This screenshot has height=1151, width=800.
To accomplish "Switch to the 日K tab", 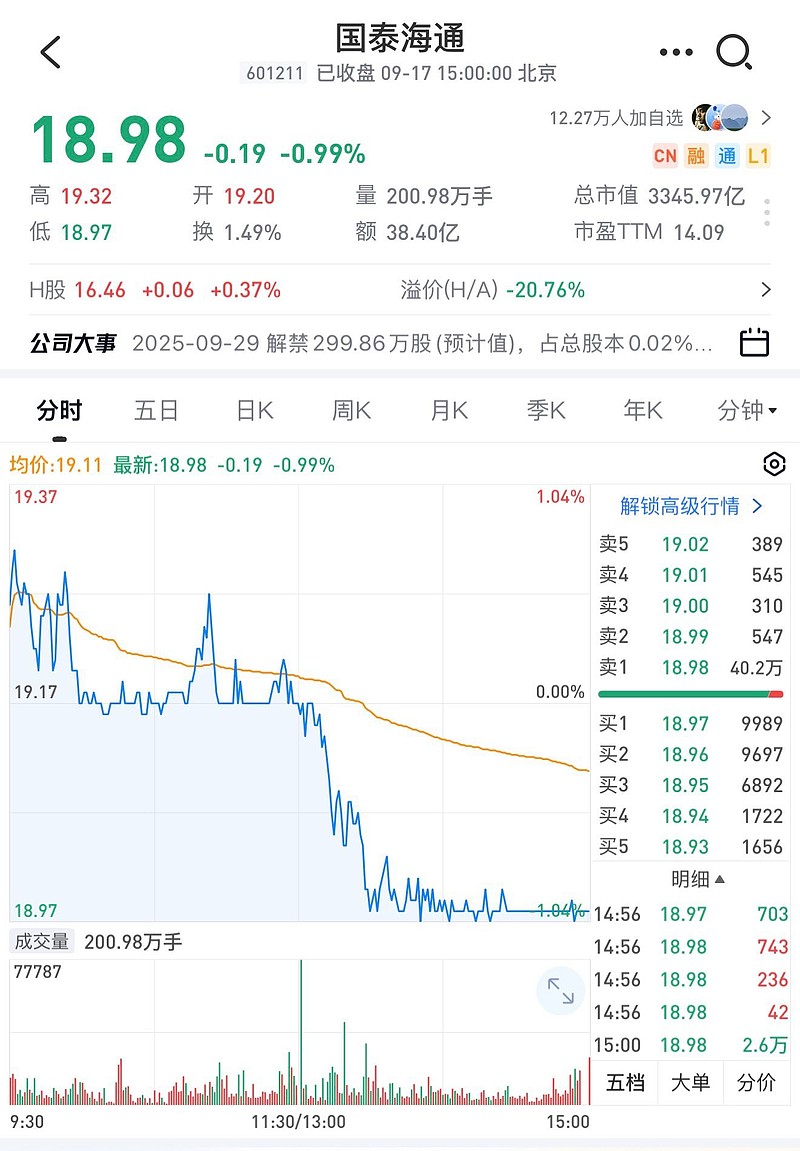I will click(x=253, y=410).
